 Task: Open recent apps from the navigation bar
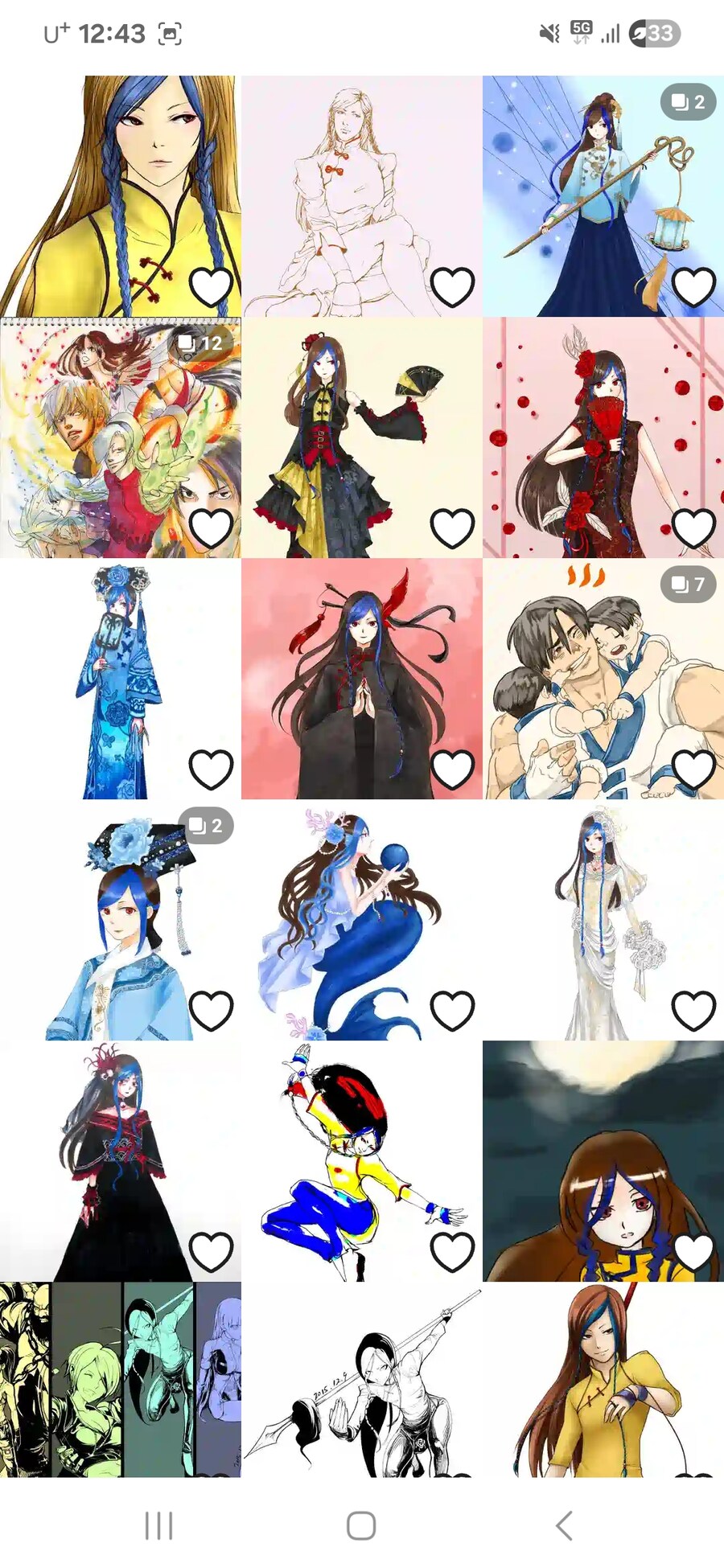pyautogui.click(x=158, y=1525)
